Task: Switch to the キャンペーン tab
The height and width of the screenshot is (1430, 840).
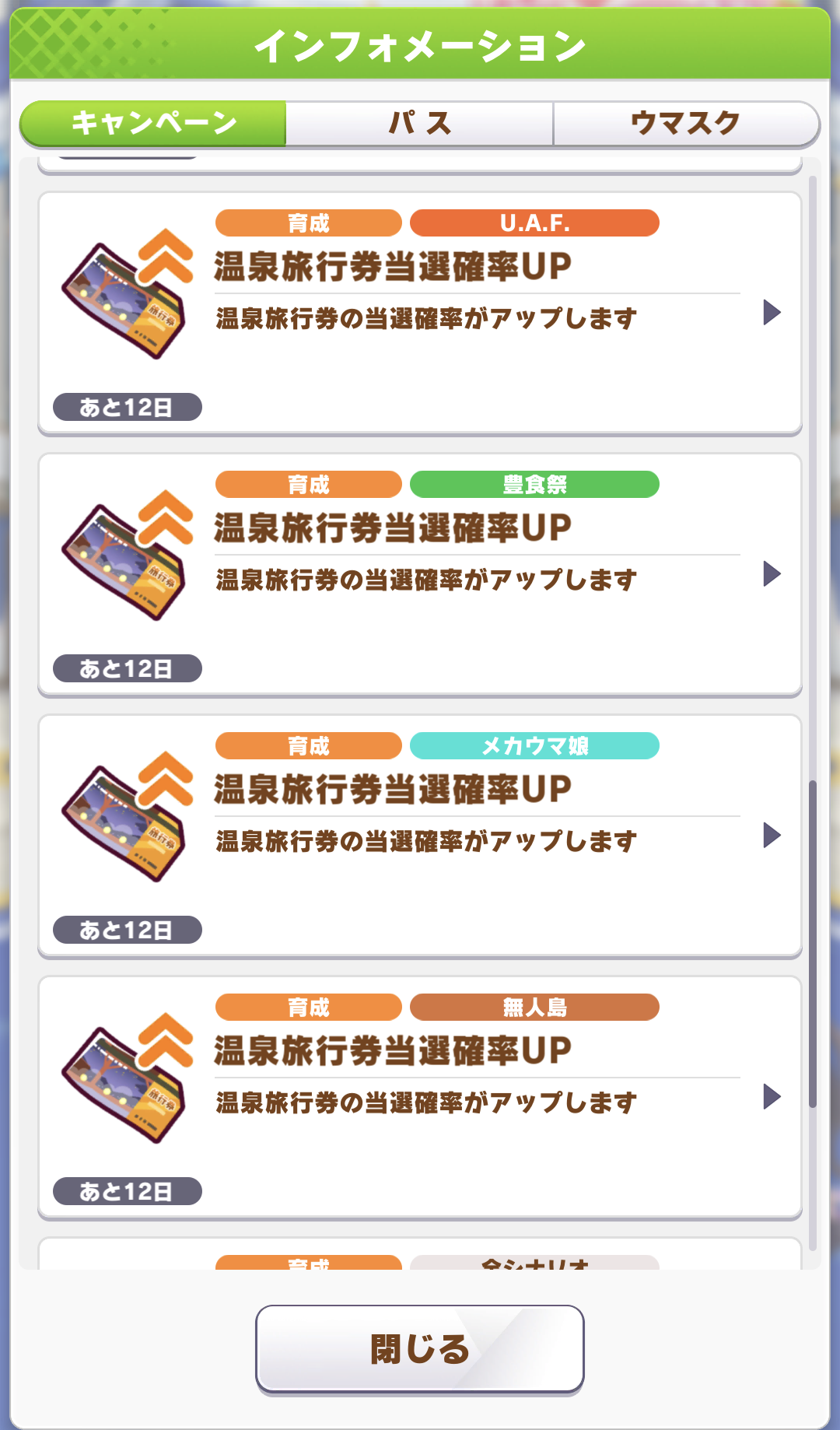Action: click(x=153, y=123)
